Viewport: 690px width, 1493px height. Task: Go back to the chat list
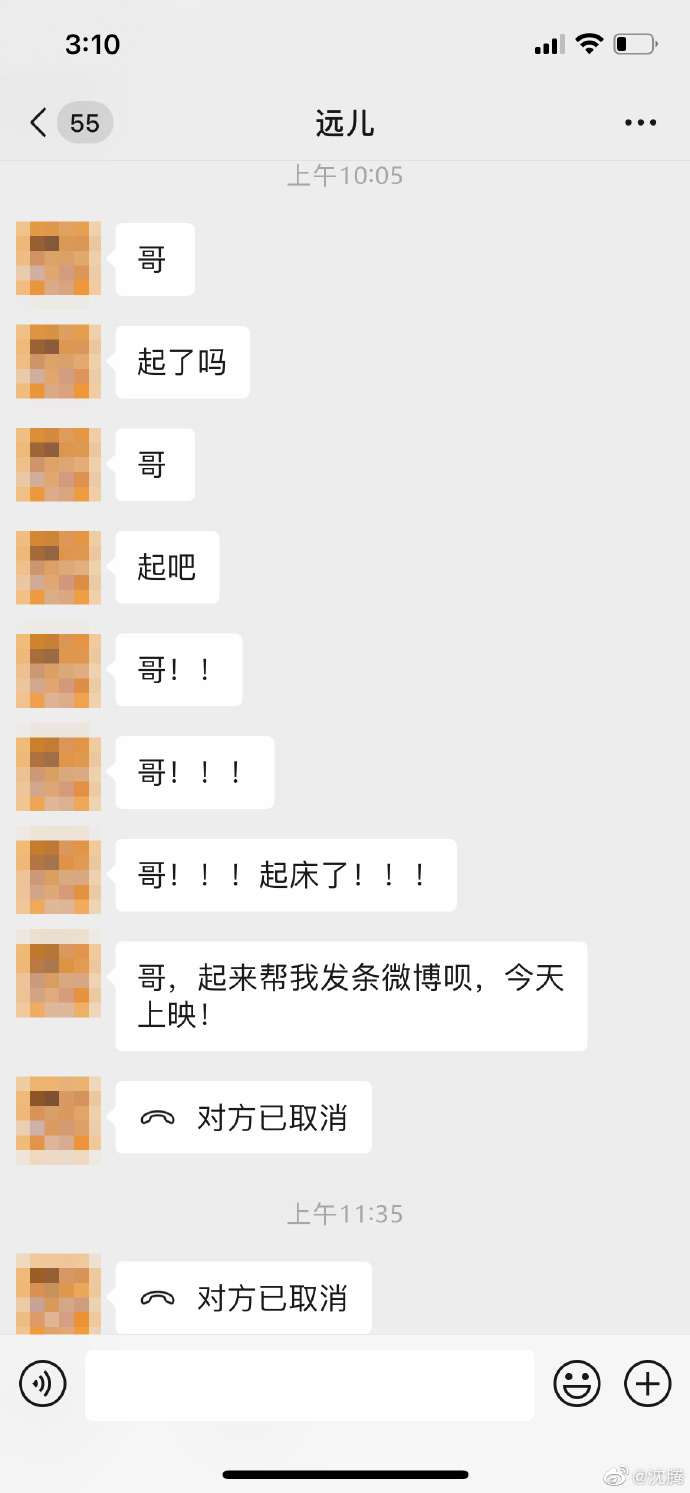click(x=40, y=123)
